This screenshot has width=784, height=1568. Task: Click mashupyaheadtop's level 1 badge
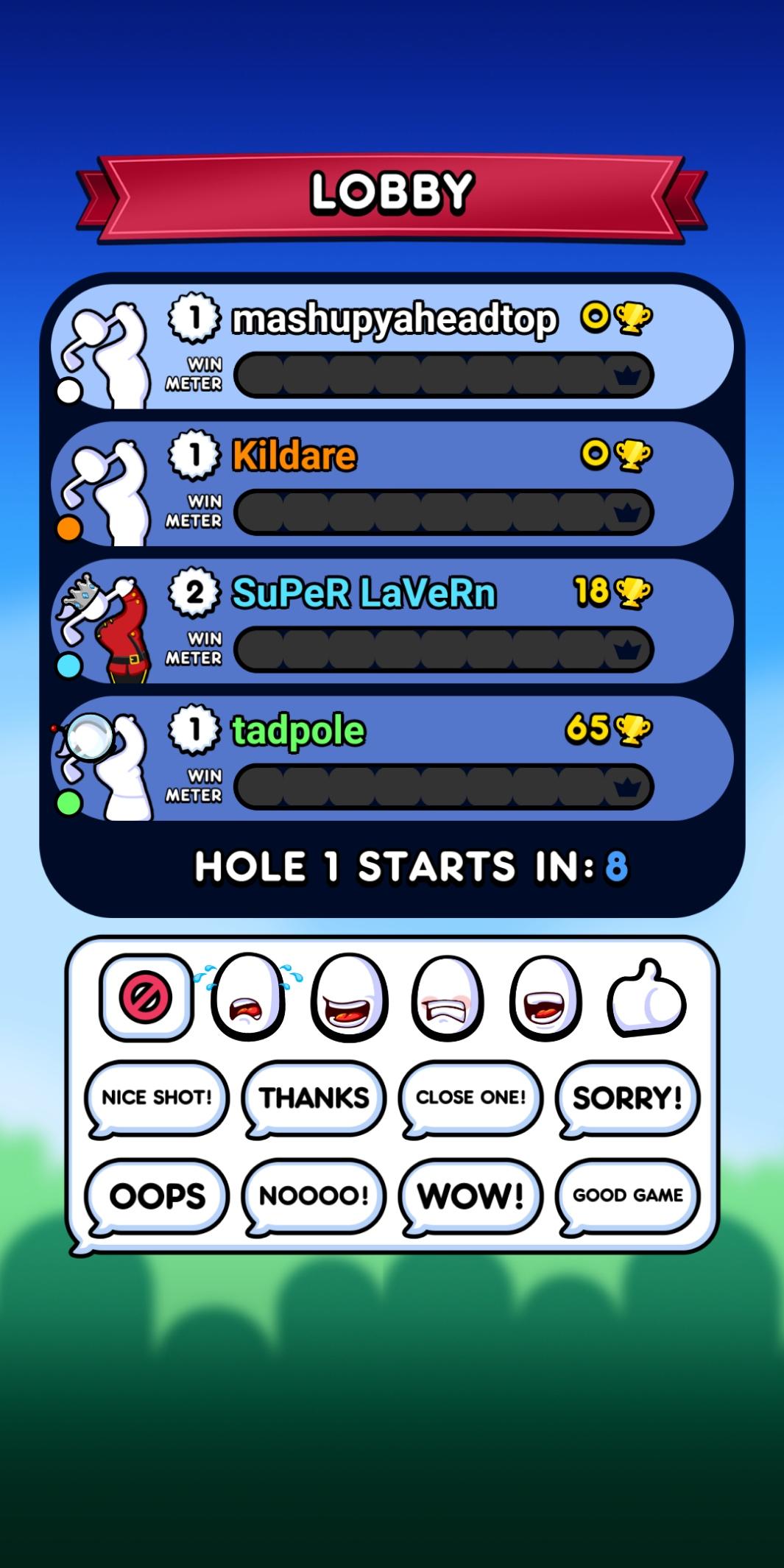[x=193, y=319]
